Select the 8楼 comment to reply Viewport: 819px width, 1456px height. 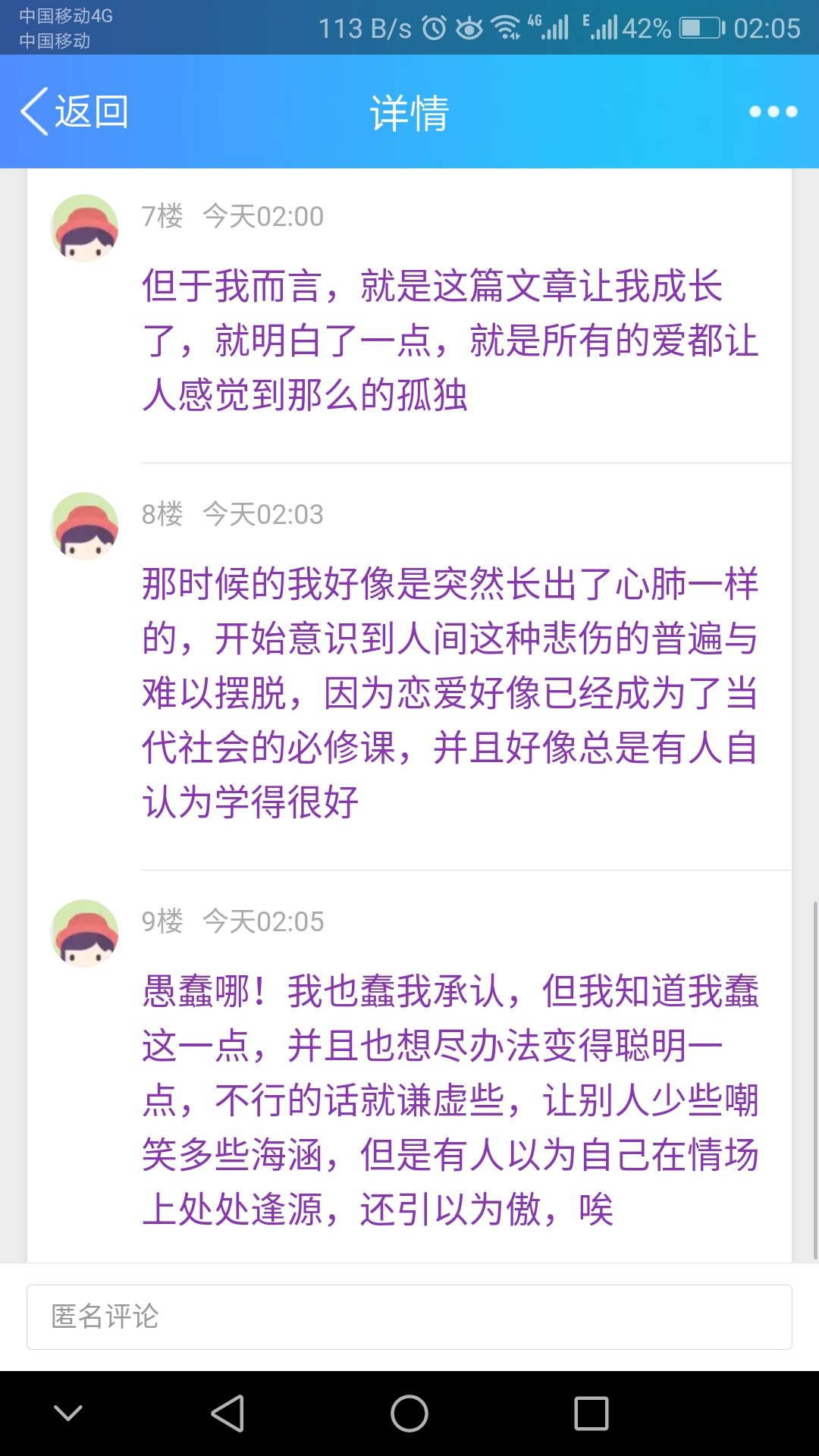450,692
